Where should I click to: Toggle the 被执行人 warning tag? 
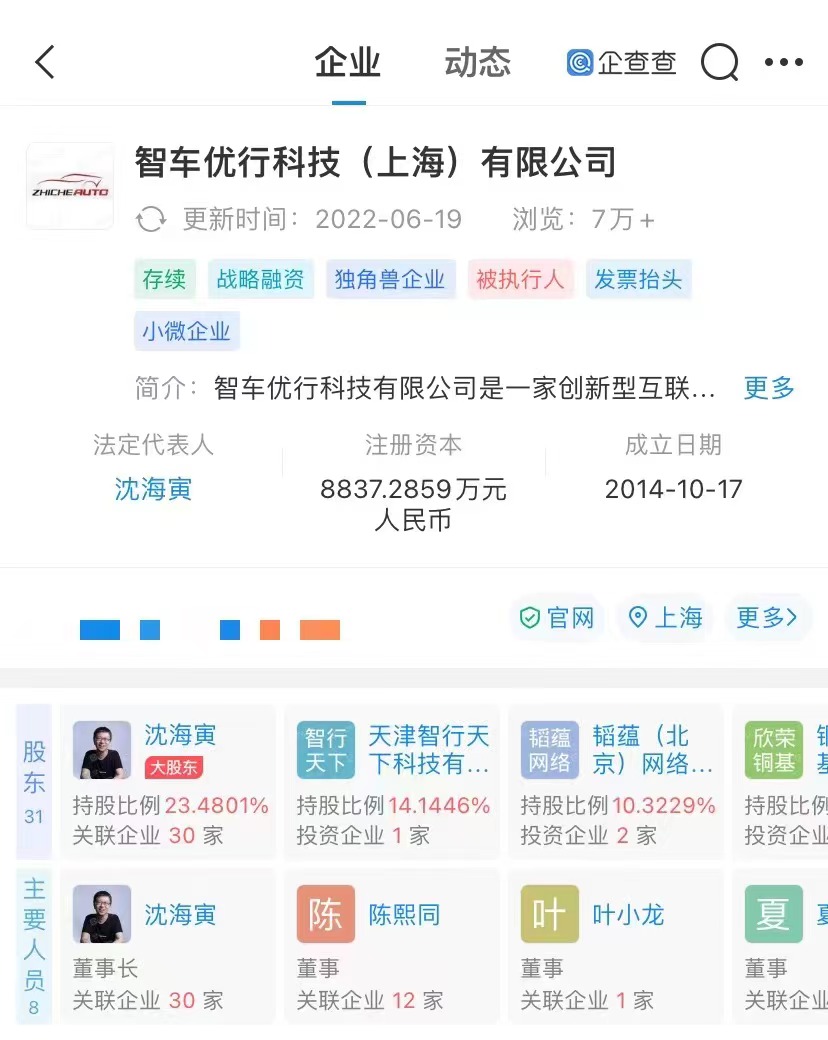tap(520, 280)
